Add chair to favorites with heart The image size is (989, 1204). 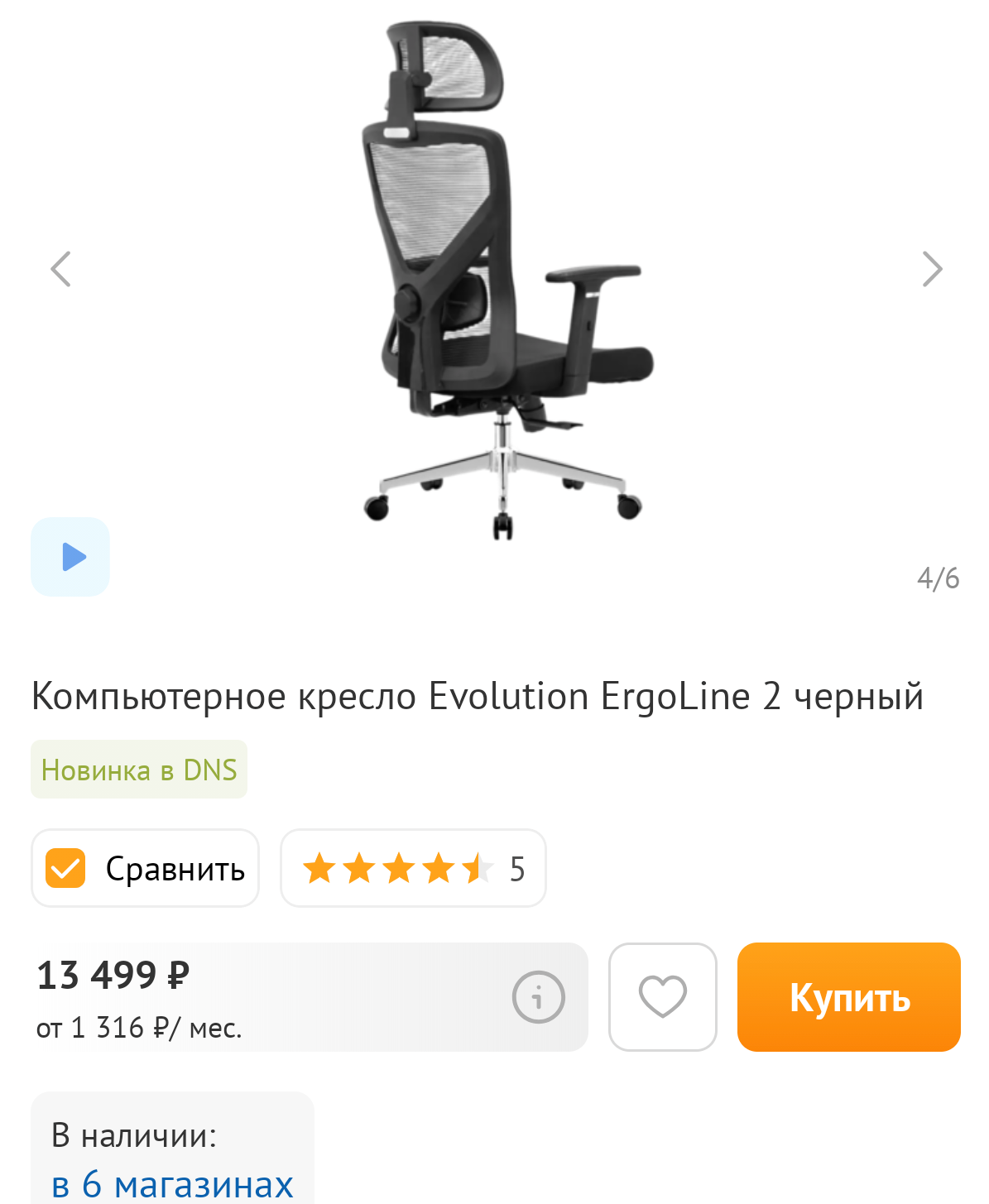click(662, 996)
